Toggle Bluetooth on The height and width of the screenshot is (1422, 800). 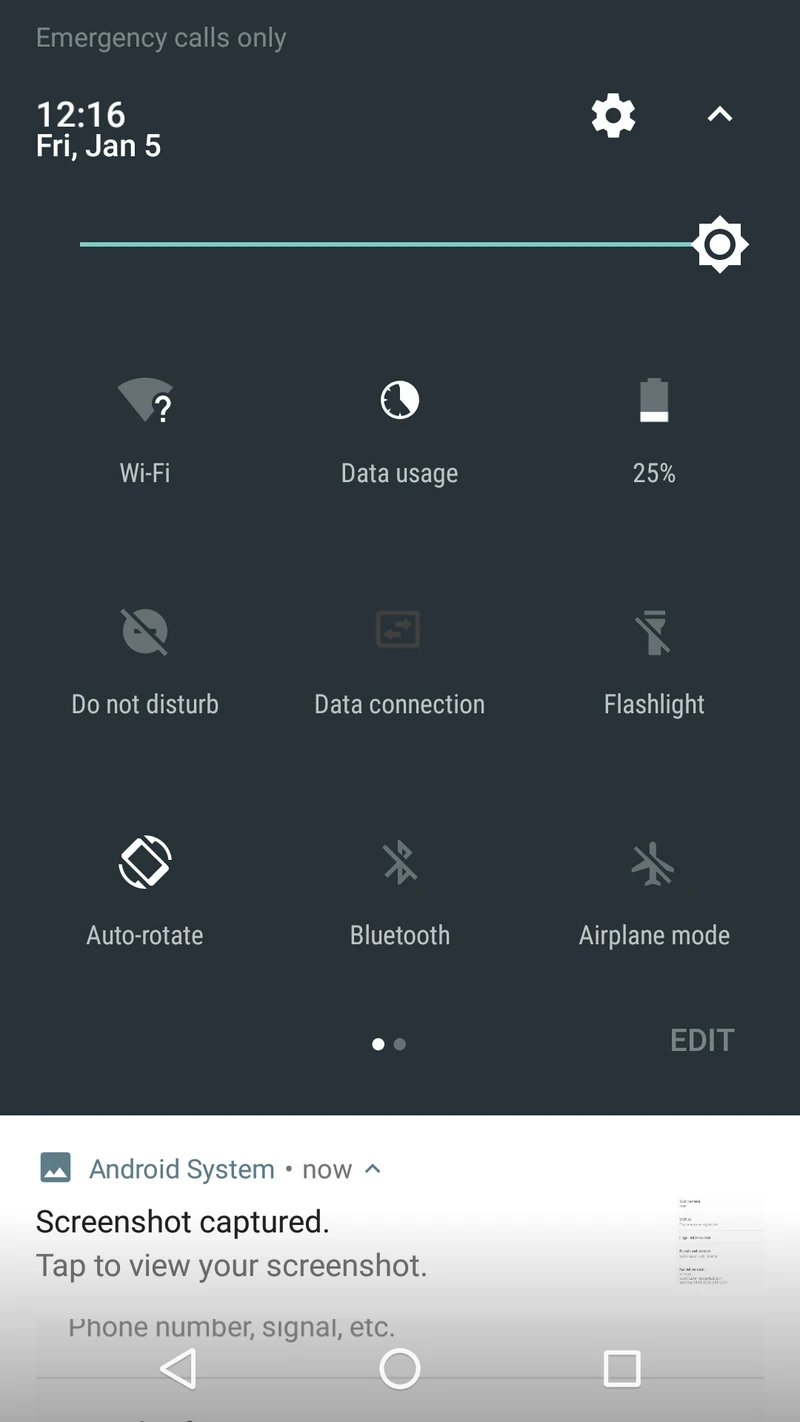click(x=399, y=886)
